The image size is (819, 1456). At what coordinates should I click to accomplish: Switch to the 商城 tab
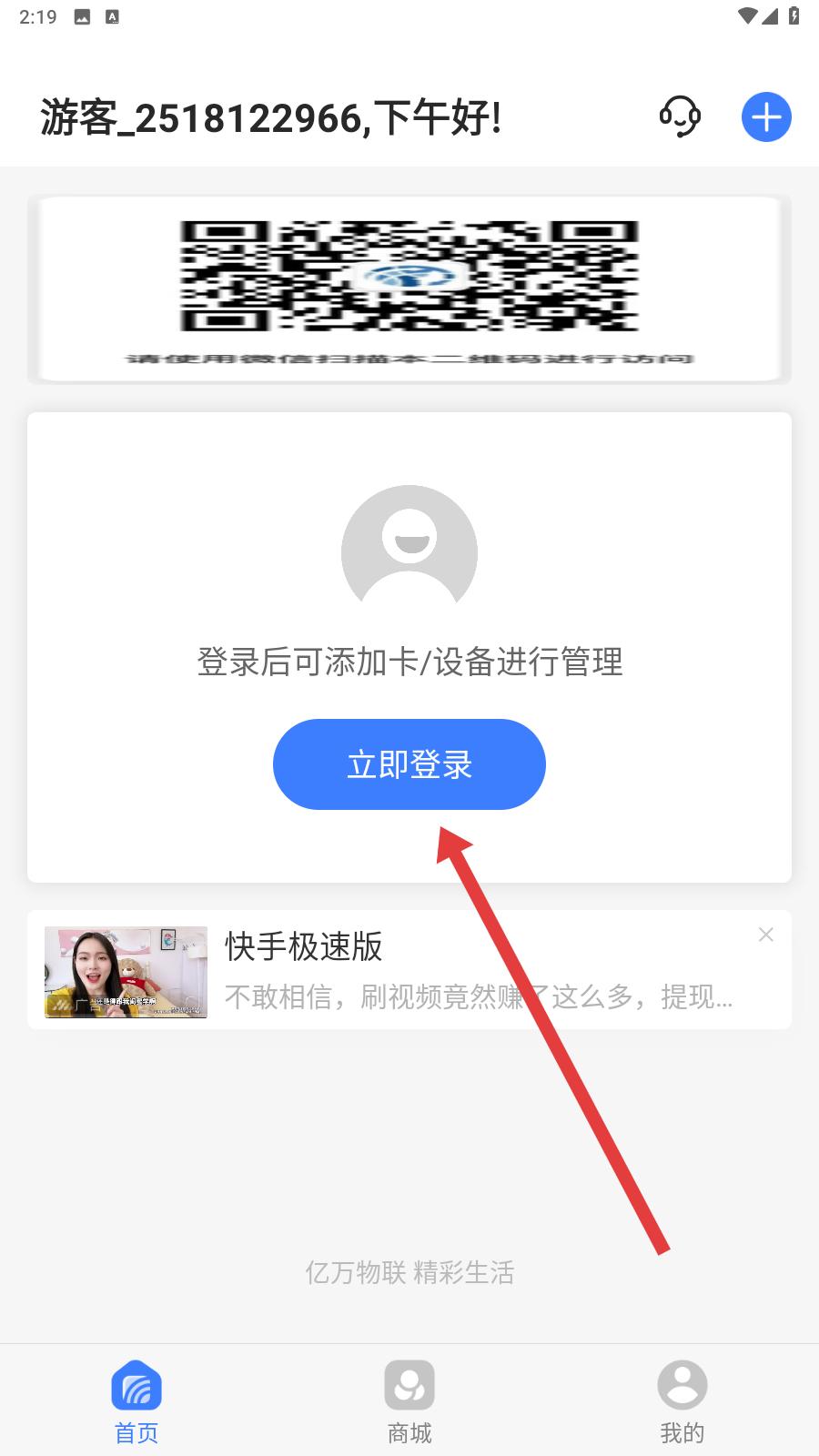pos(409,1401)
